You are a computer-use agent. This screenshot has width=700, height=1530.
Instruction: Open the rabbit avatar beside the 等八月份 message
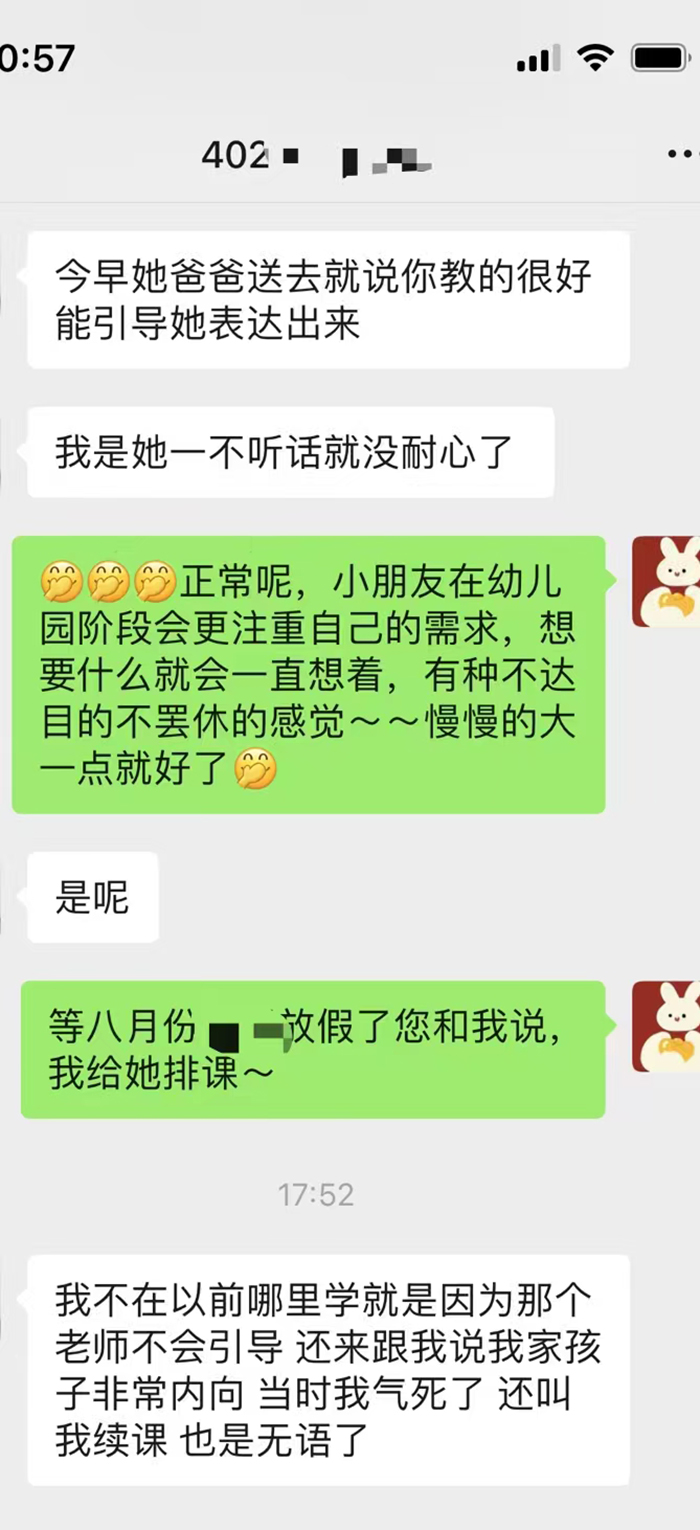[666, 1026]
